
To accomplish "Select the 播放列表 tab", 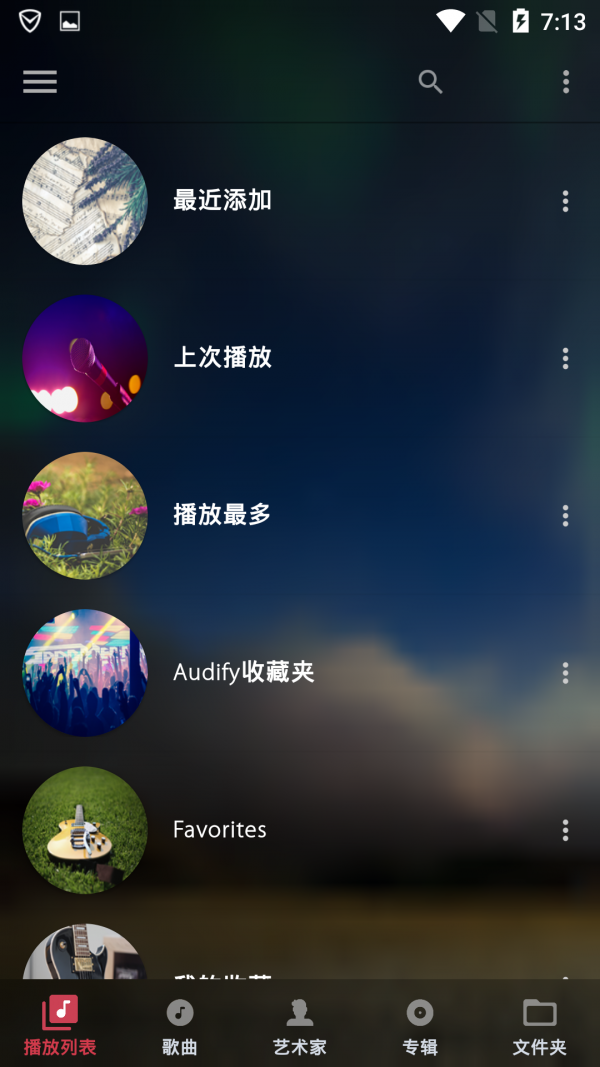I will point(60,1026).
